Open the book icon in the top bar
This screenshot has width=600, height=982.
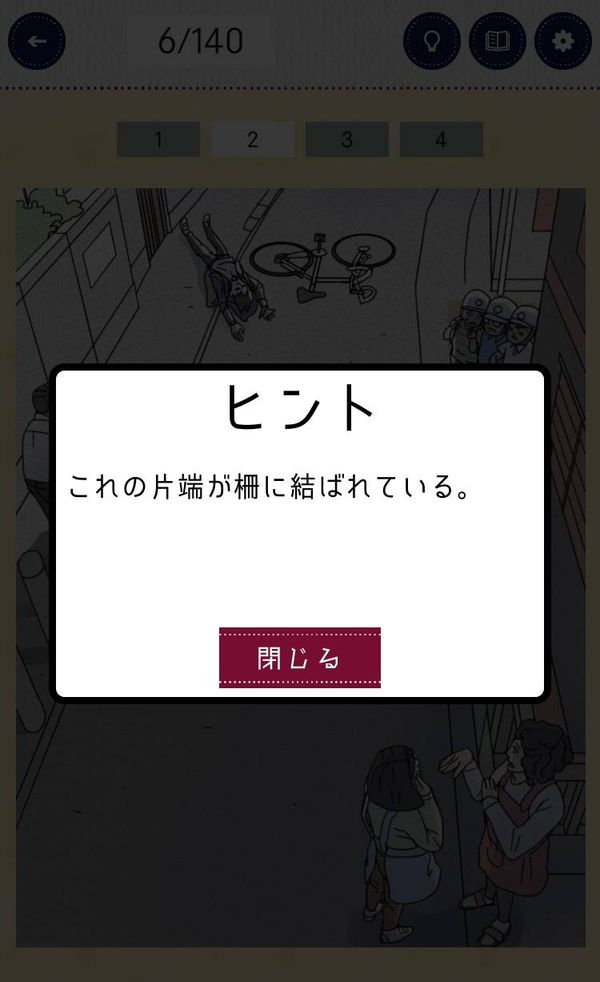tap(497, 41)
